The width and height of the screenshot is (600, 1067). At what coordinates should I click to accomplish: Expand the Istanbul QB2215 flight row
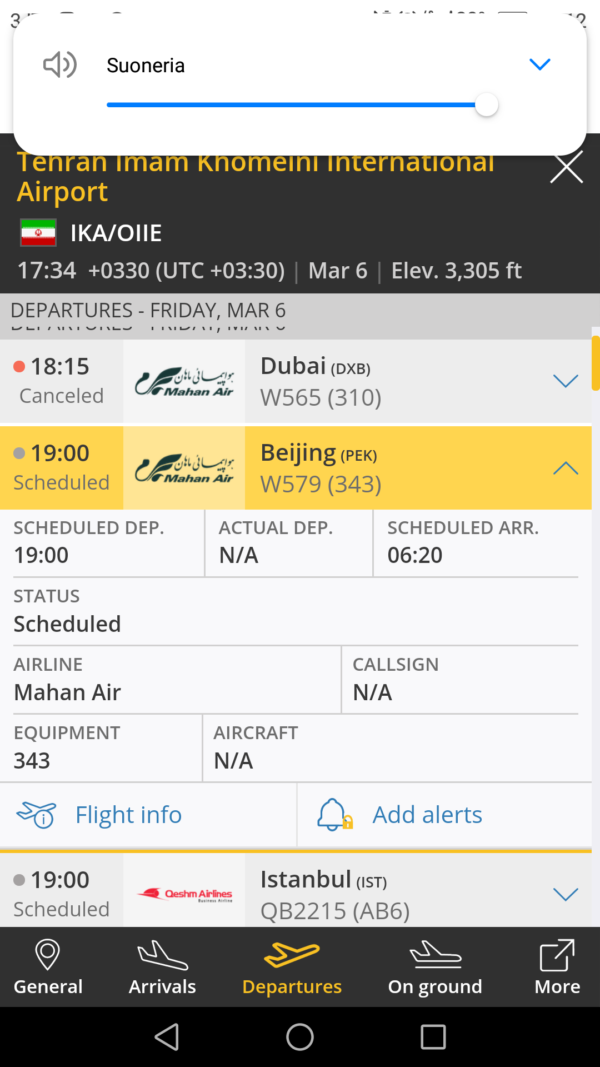(565, 894)
